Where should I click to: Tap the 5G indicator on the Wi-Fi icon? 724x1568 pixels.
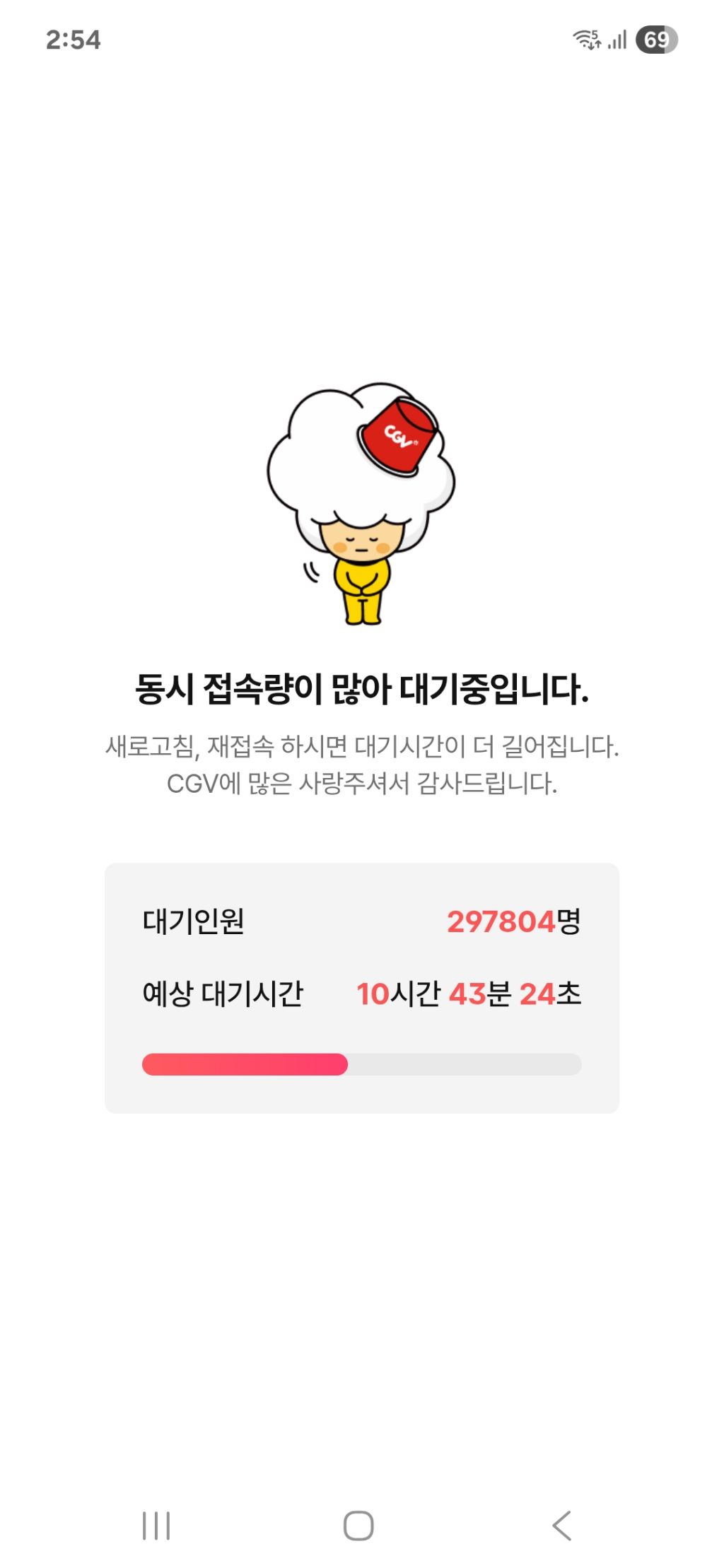596,35
